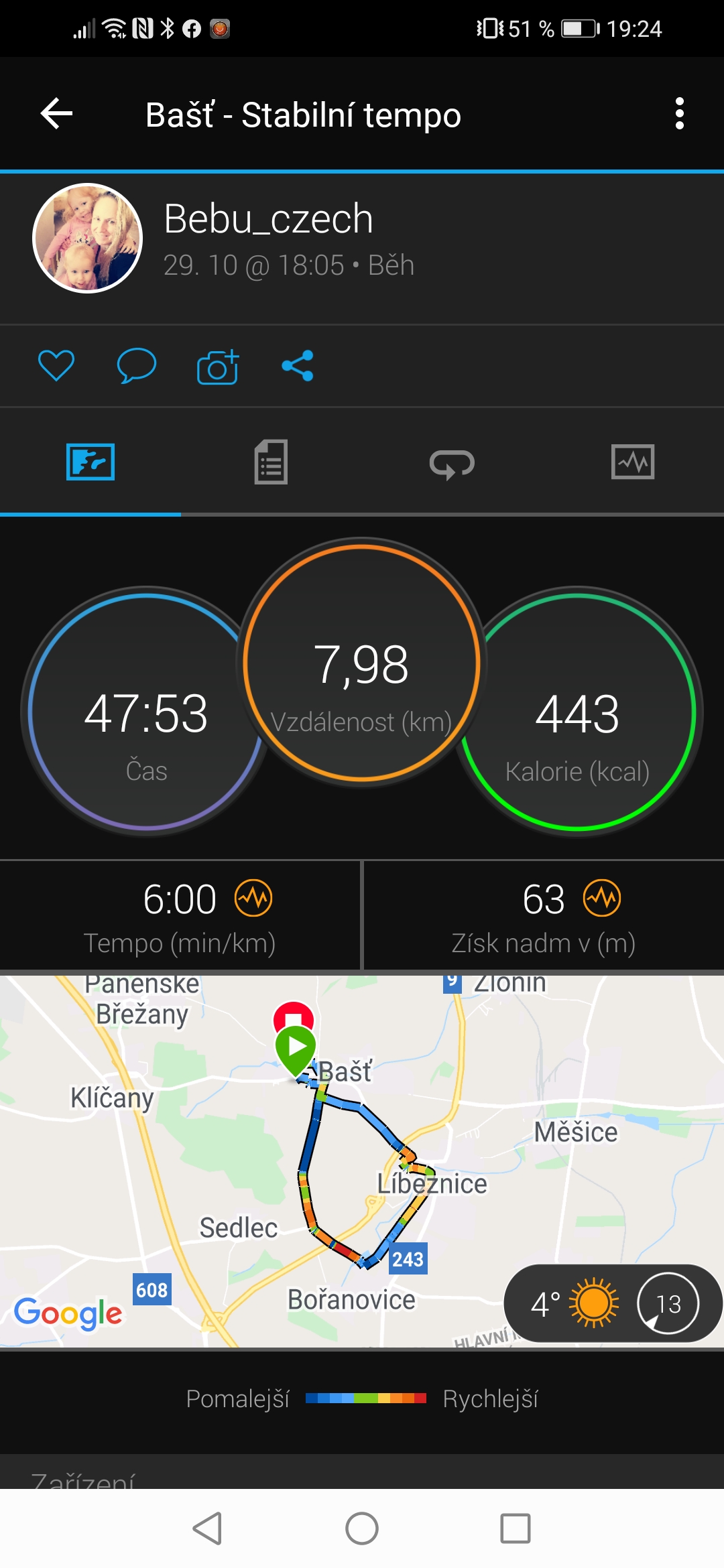Tap the system home button

[x=362, y=1528]
